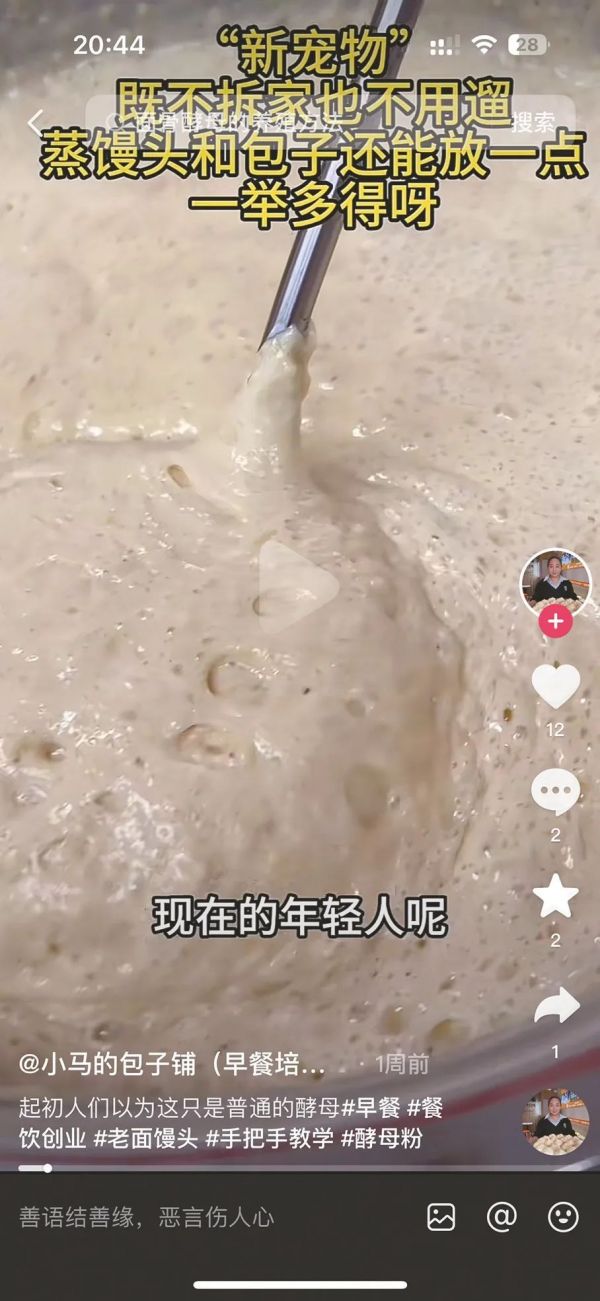The height and width of the screenshot is (1301, 600).
Task: Mention someone with the @ icon
Action: 501,1217
